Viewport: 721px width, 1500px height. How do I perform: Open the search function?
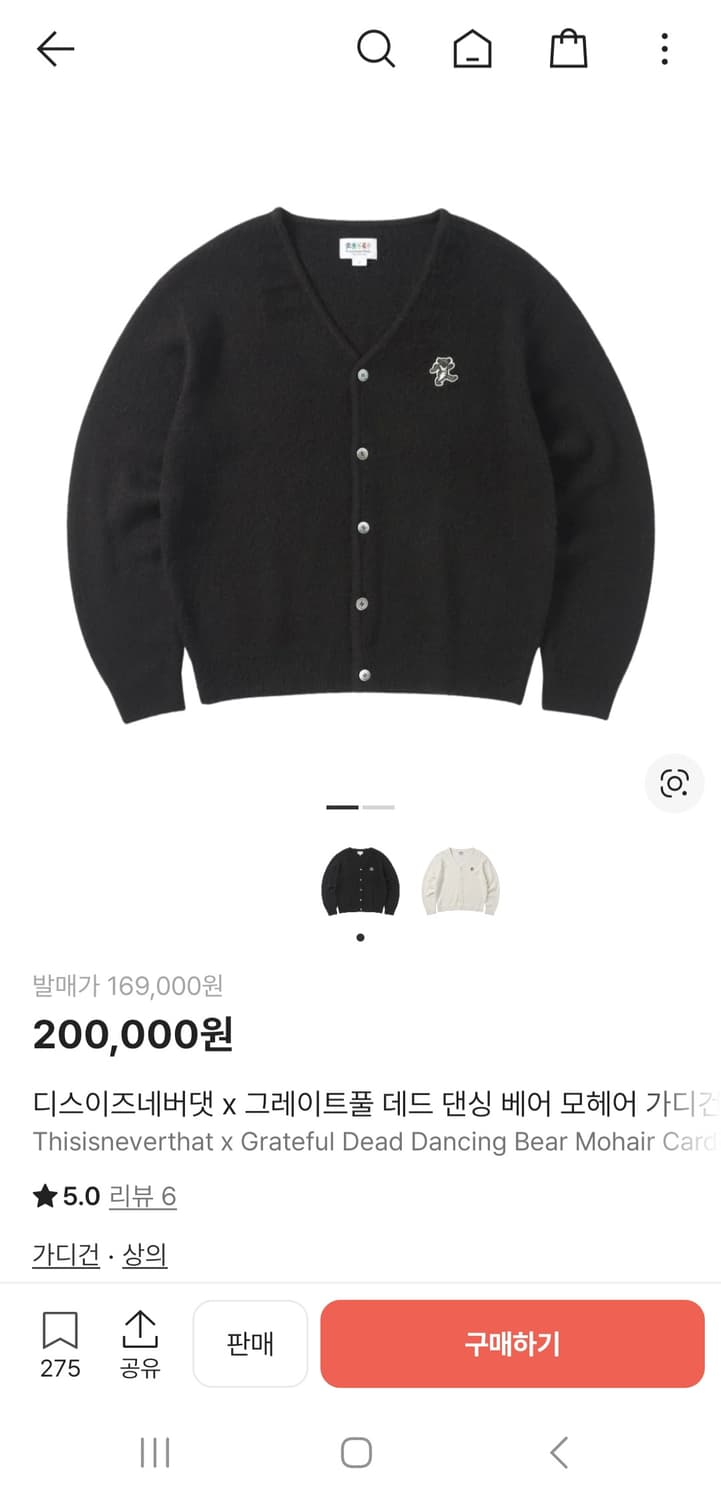pyautogui.click(x=375, y=47)
